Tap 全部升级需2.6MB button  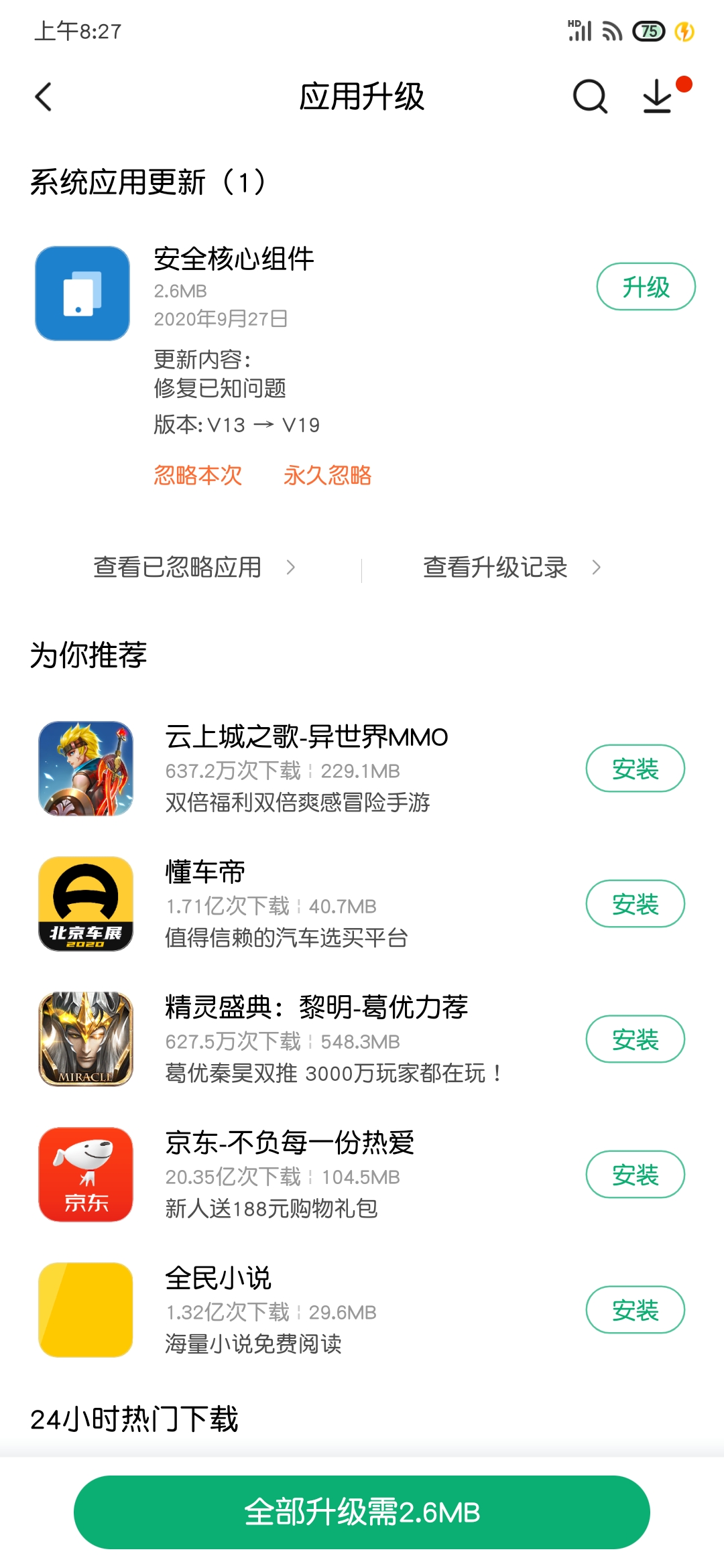coord(362,1512)
